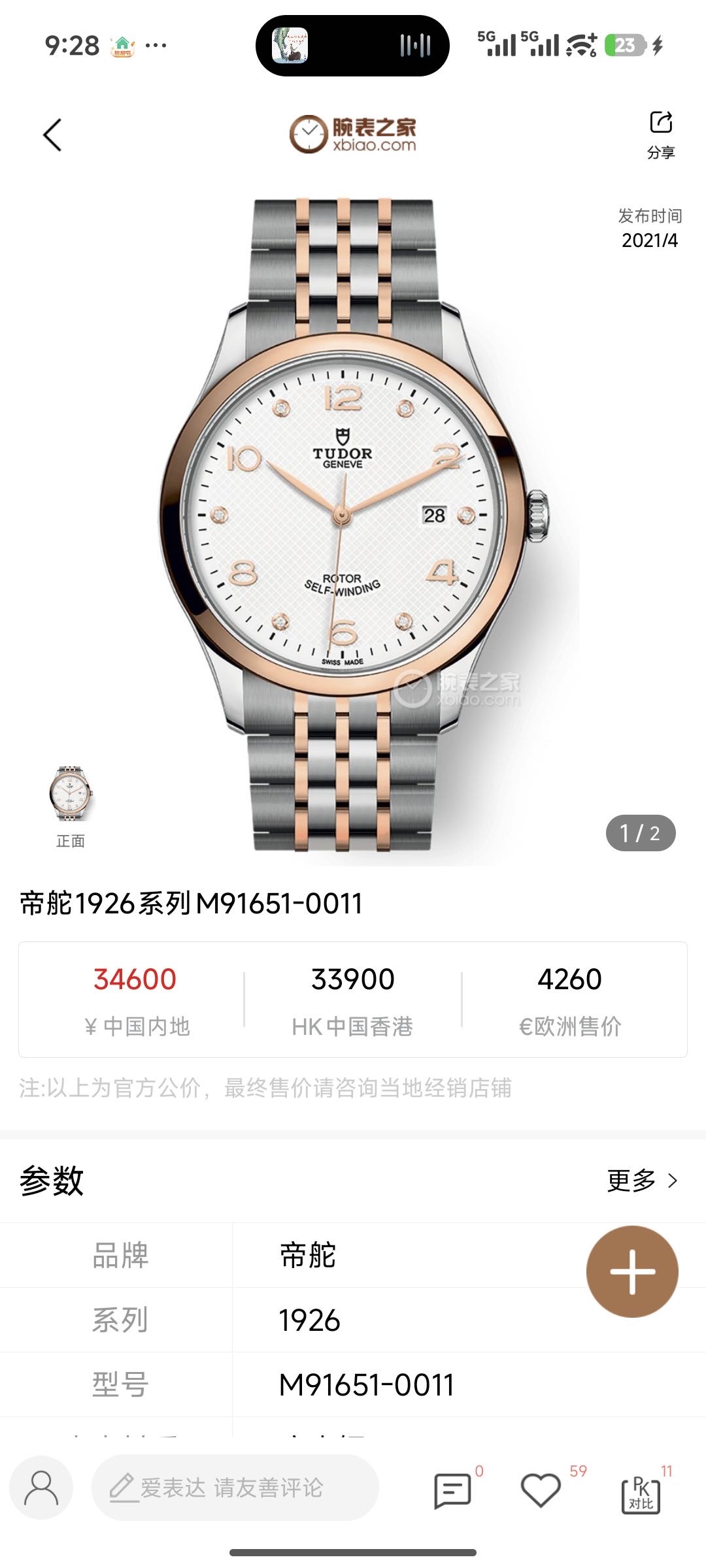Viewport: 706px width, 1568px height.
Task: Go back to the previous page
Action: (52, 135)
